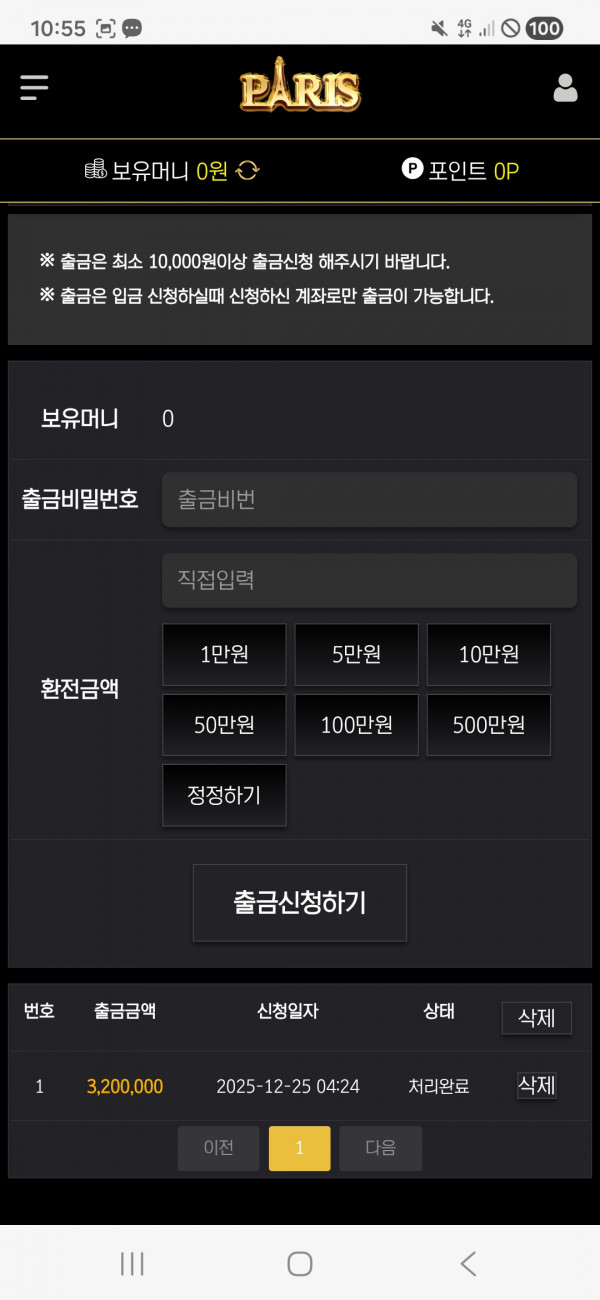
Task: Open the user profile icon
Action: pyautogui.click(x=565, y=88)
